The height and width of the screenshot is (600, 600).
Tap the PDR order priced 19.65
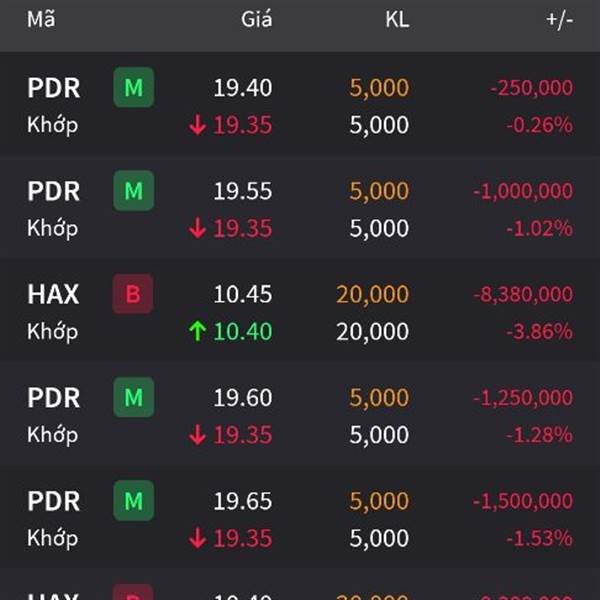(x=300, y=519)
